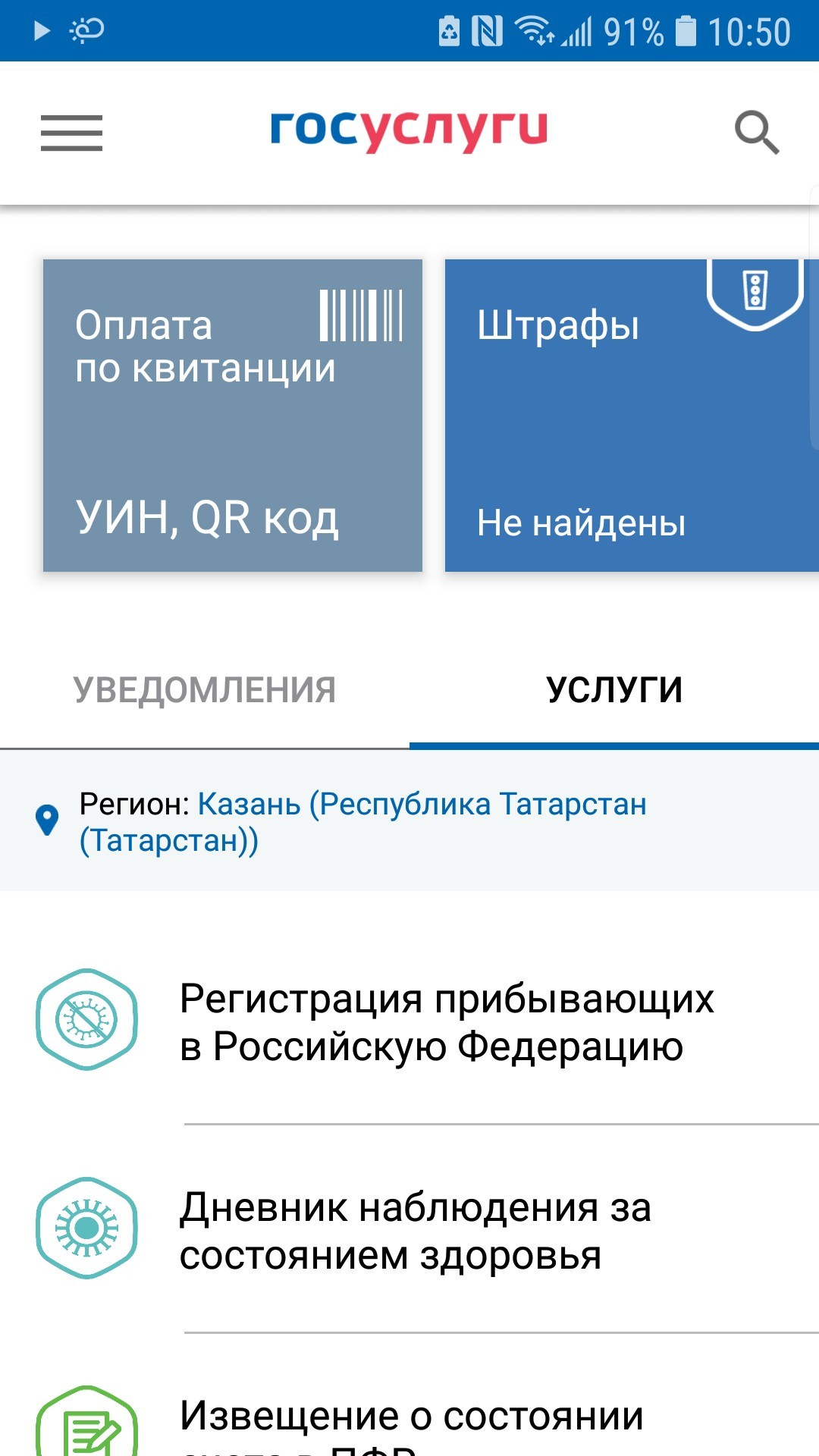
Task: Open Регистрация прибывающих в Российскую Федерацию
Action: click(x=446, y=1021)
